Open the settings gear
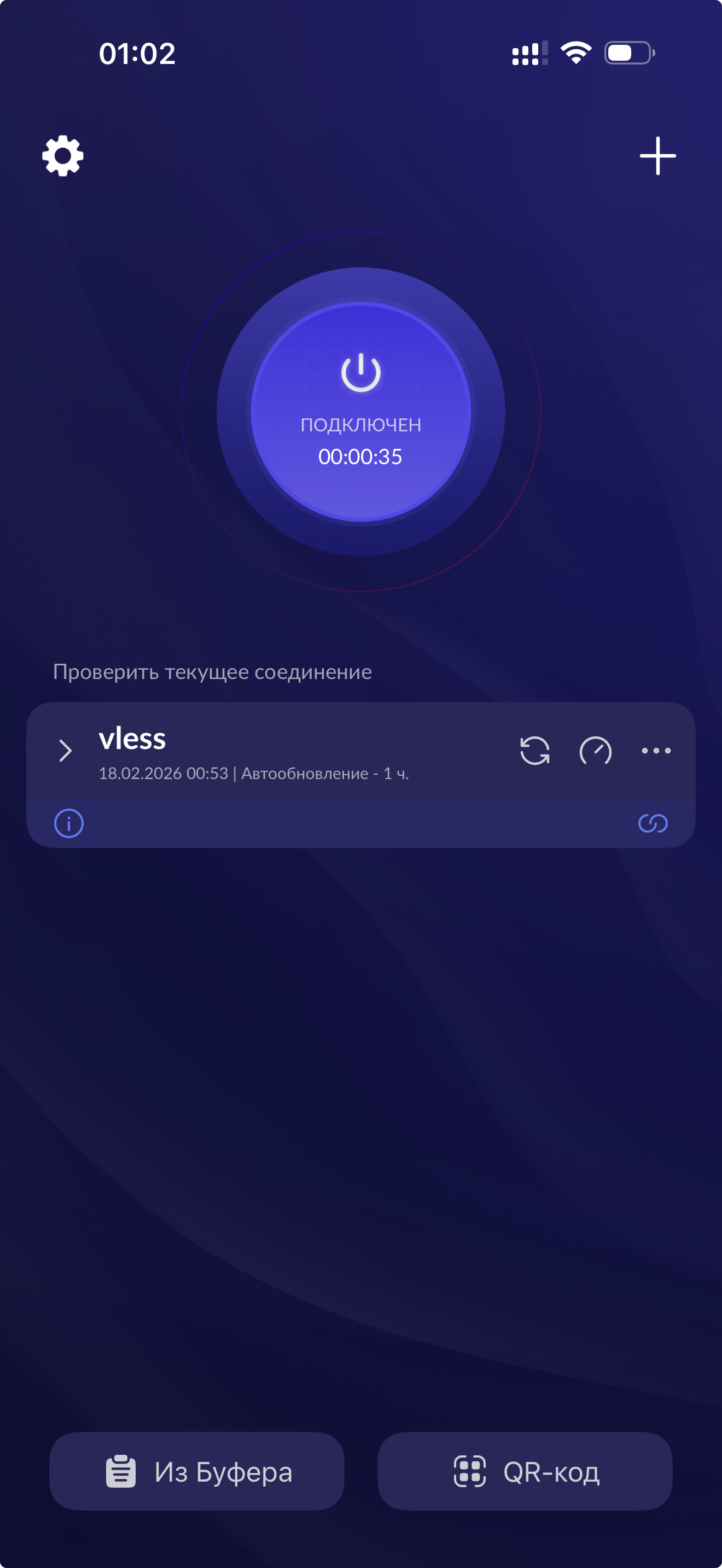 click(x=63, y=156)
